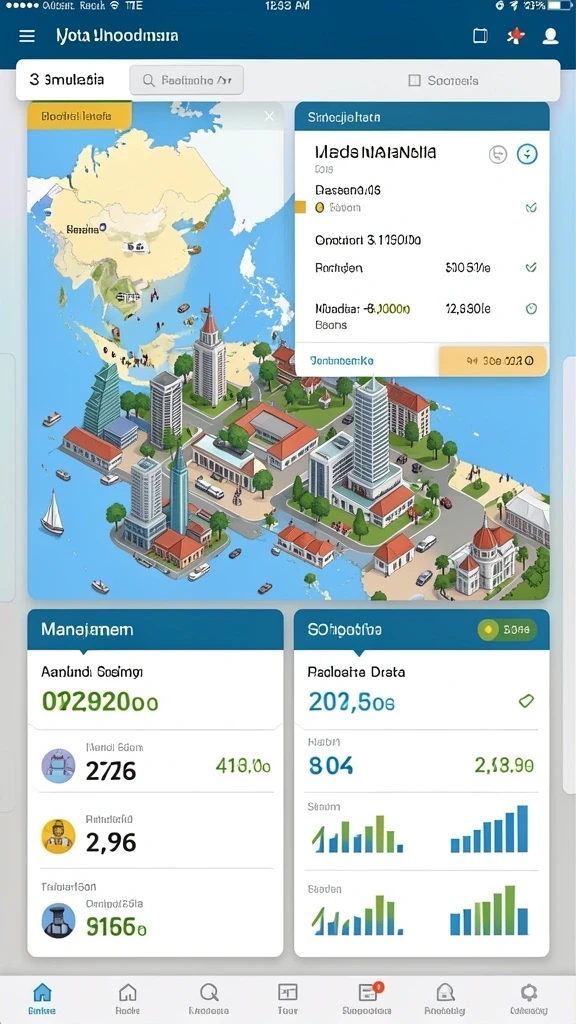Tap the red star icon in the top bar
576x1024 pixels.
point(515,36)
